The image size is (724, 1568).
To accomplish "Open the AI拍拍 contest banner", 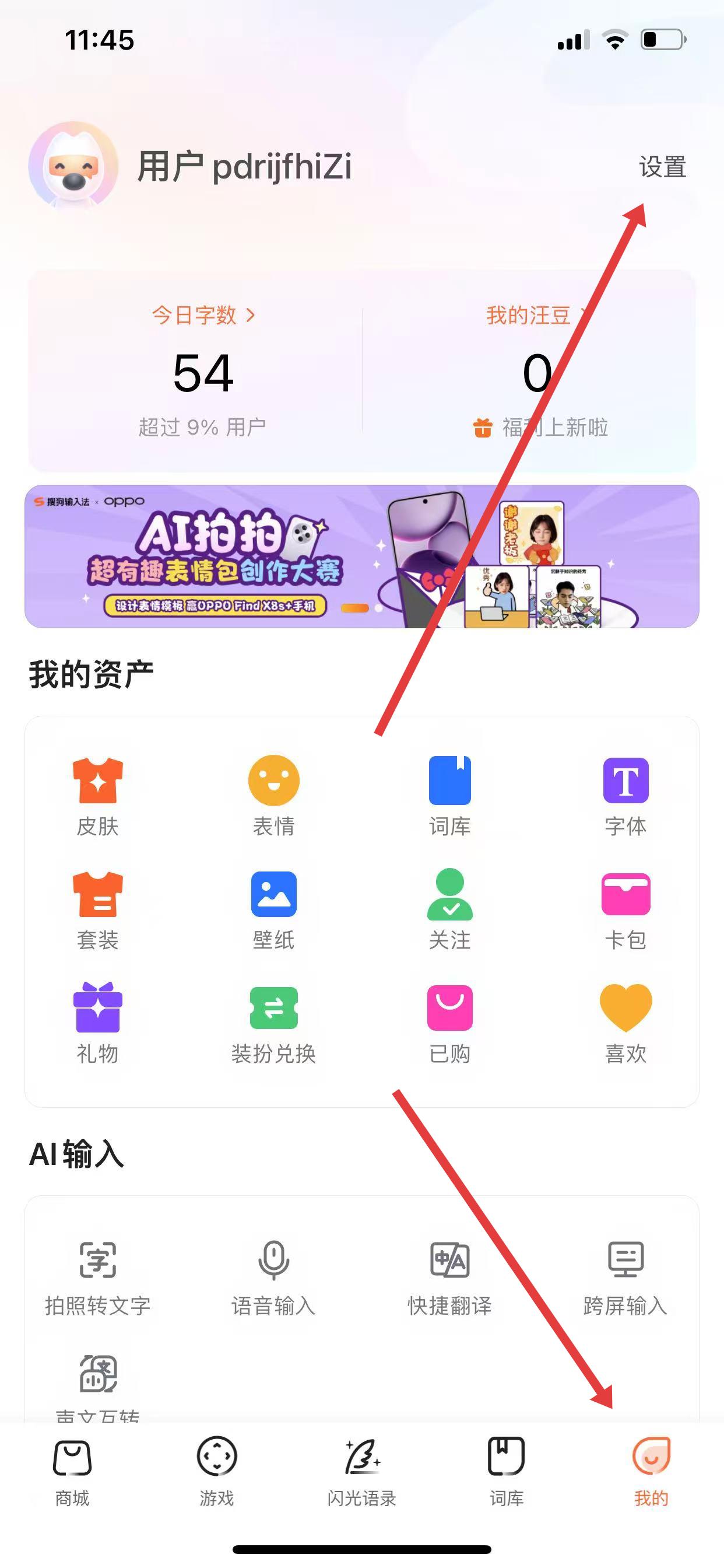I will pos(361,556).
